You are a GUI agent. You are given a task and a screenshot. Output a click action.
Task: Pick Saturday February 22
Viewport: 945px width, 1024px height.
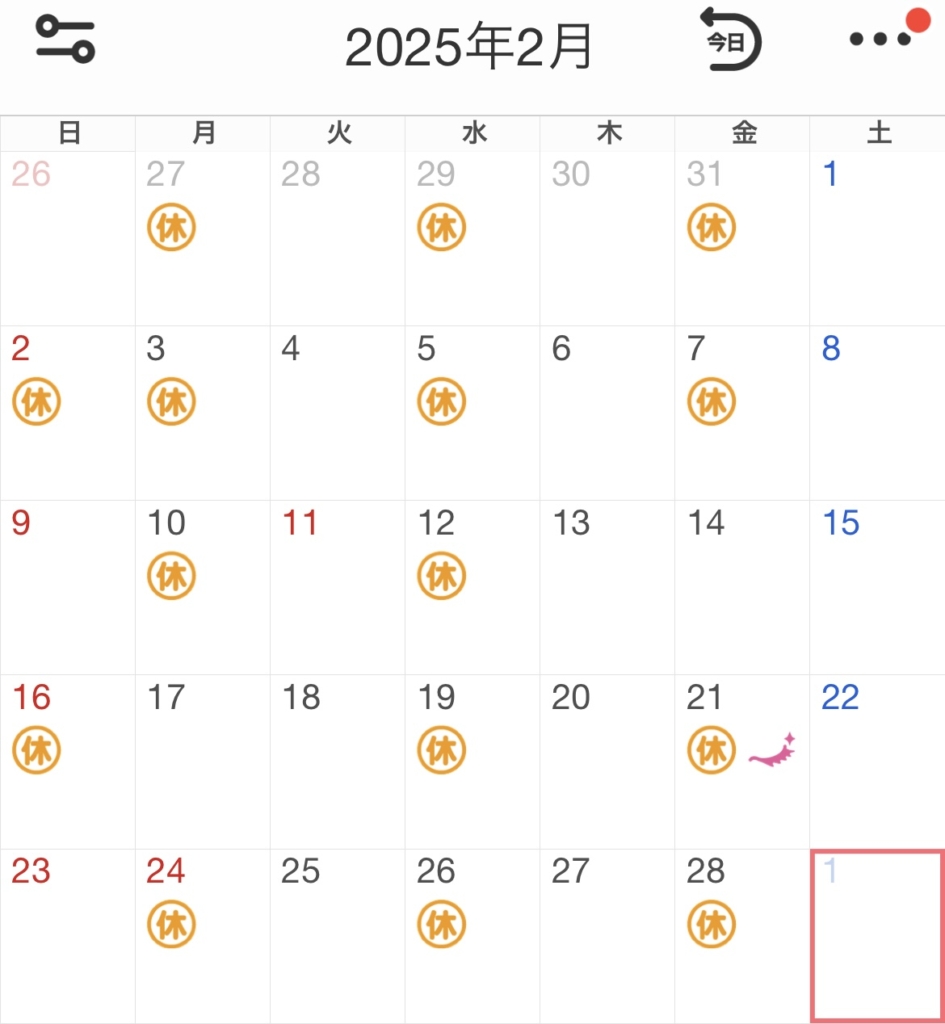pos(877,761)
